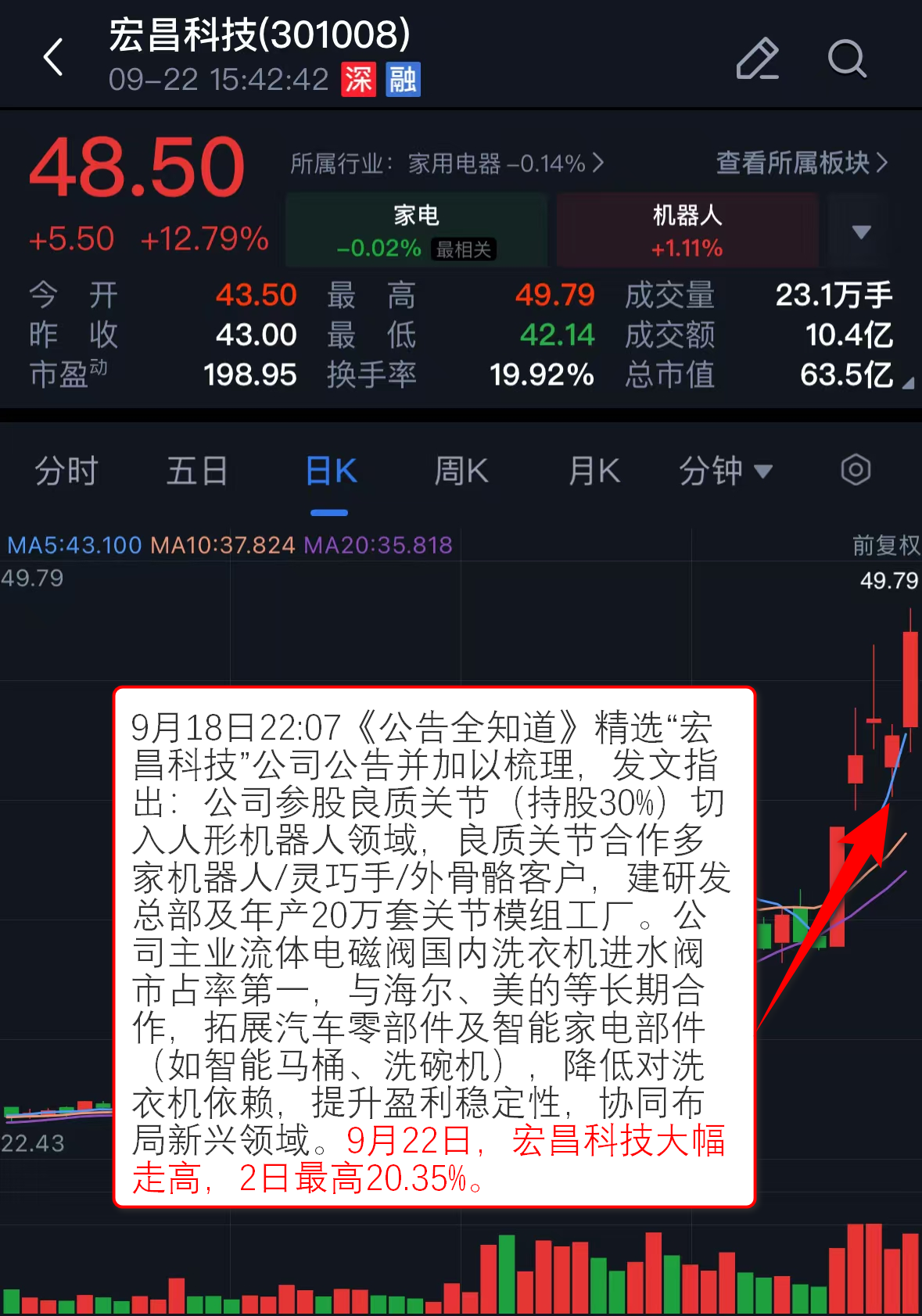Open the 家电 sector chip
Screen dimensions: 922x1316
pos(416,231)
